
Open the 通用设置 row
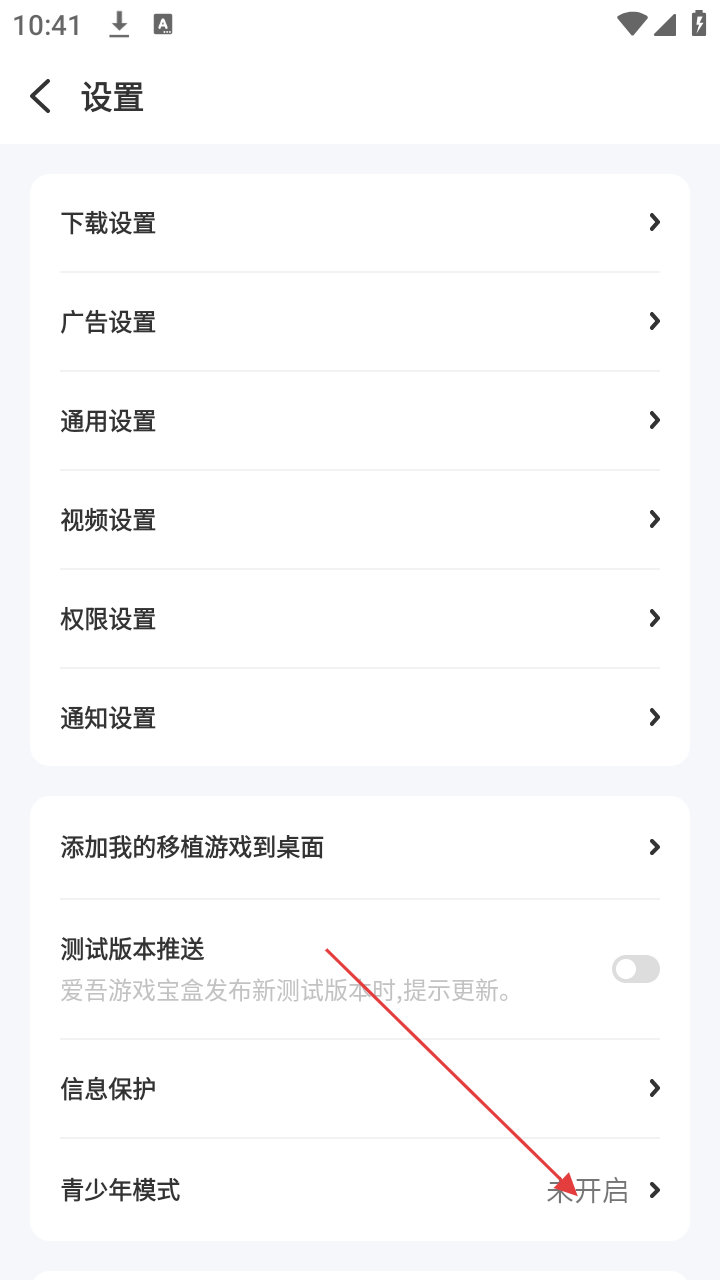click(x=360, y=421)
